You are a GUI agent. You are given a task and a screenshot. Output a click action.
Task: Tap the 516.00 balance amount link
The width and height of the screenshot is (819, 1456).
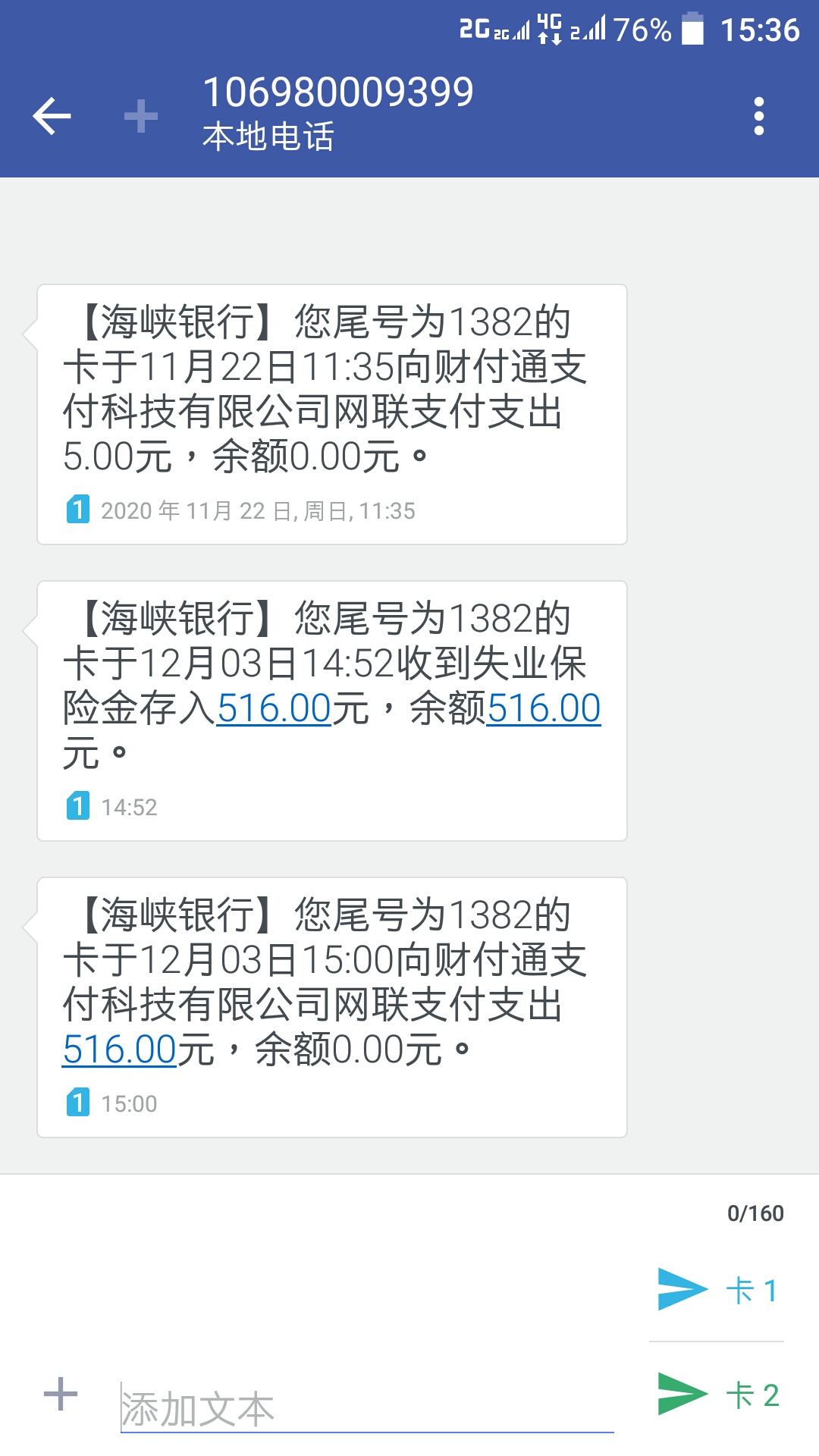coord(543,709)
